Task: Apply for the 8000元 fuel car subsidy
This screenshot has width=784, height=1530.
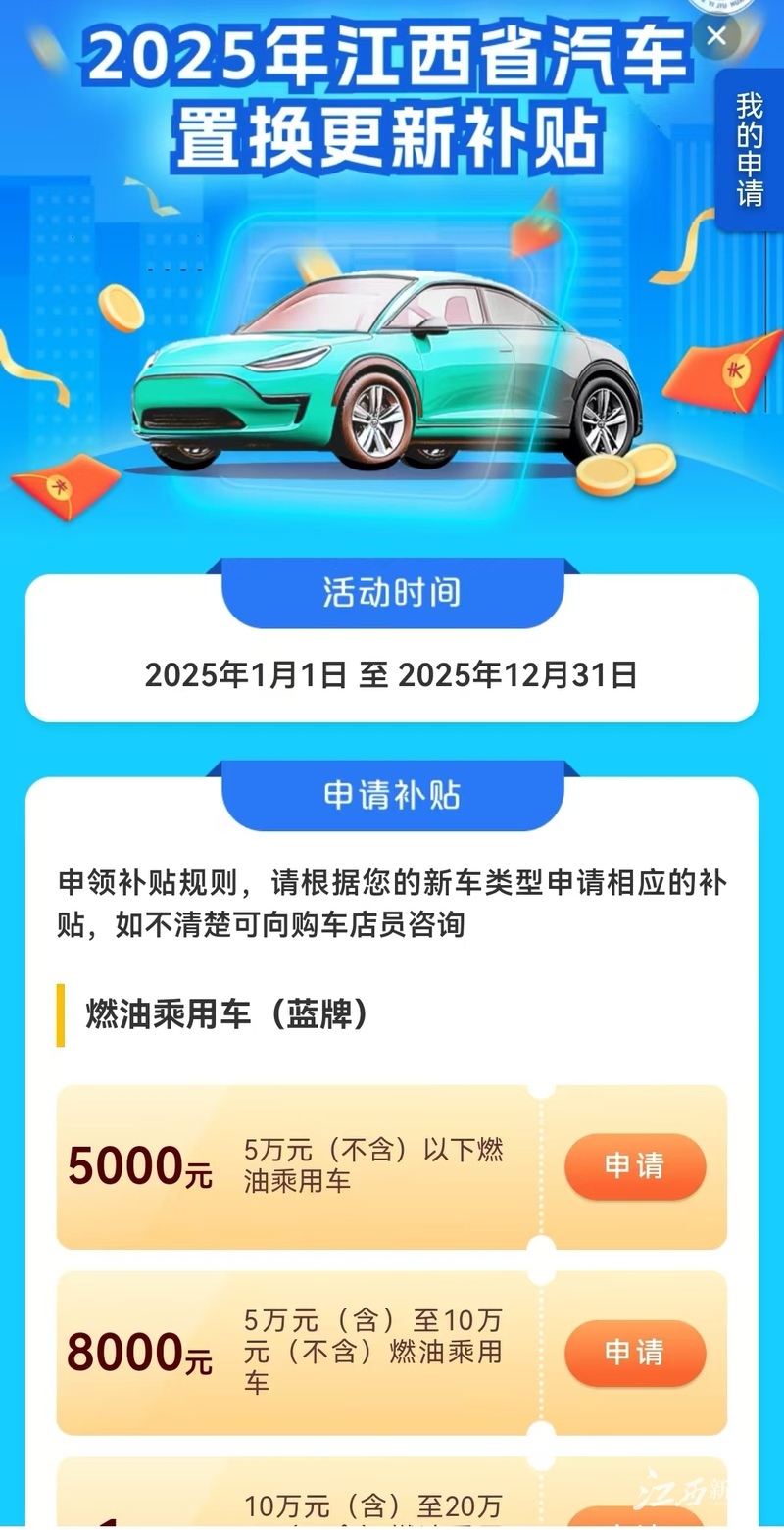Action: [634, 1353]
